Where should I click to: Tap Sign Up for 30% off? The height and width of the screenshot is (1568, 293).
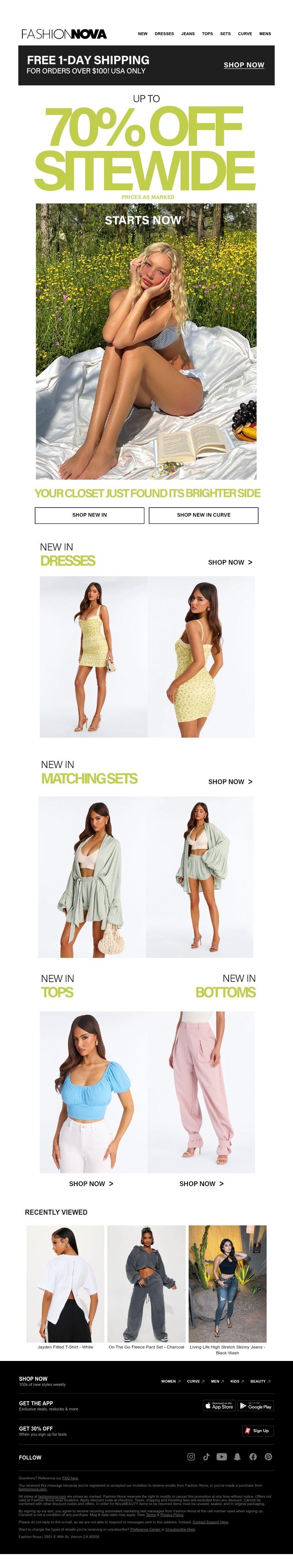(258, 1431)
